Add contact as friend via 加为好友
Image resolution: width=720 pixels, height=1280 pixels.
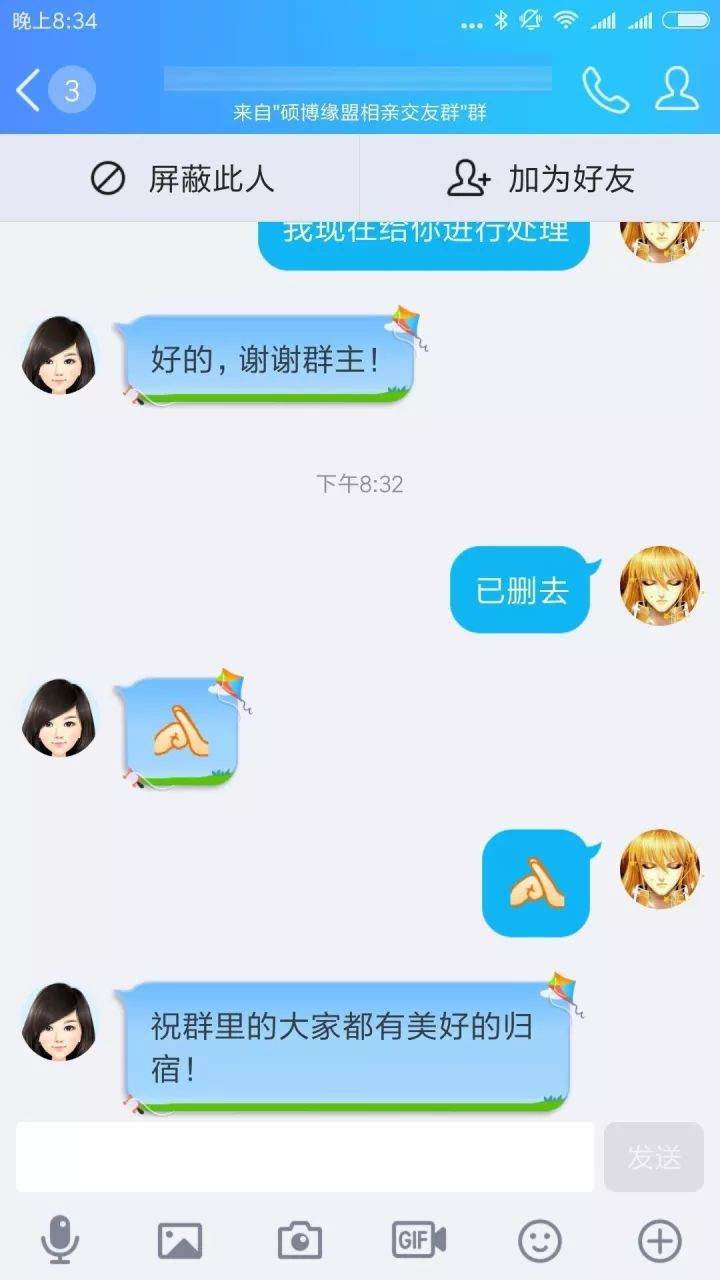pyautogui.click(x=540, y=179)
